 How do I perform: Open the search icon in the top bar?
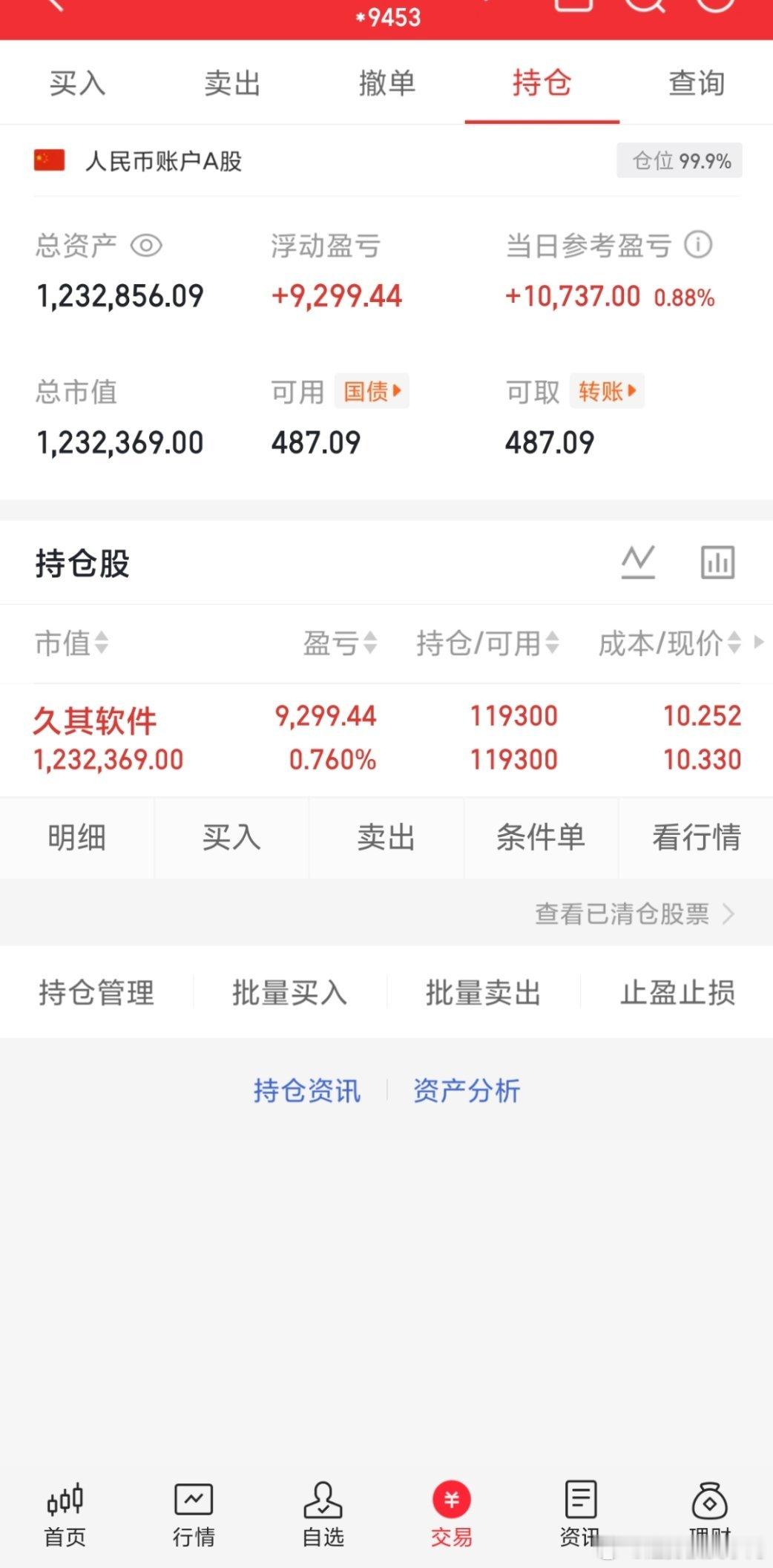[645, 6]
